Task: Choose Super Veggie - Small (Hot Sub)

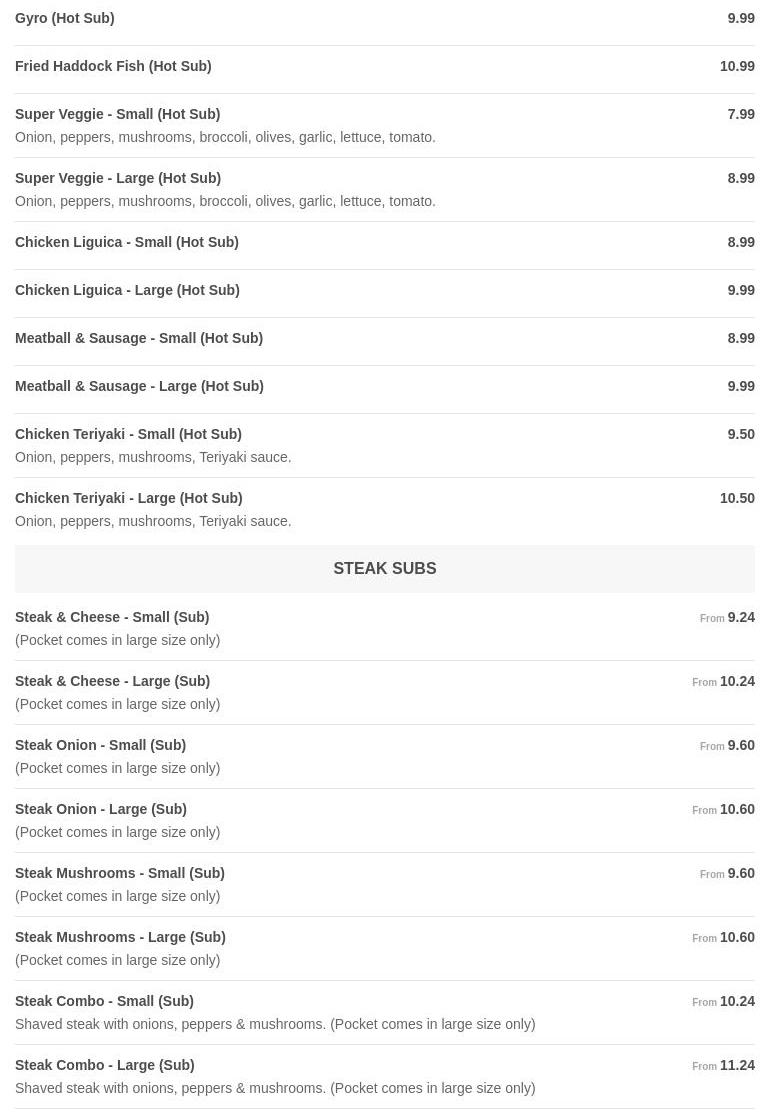Action: click(x=118, y=114)
